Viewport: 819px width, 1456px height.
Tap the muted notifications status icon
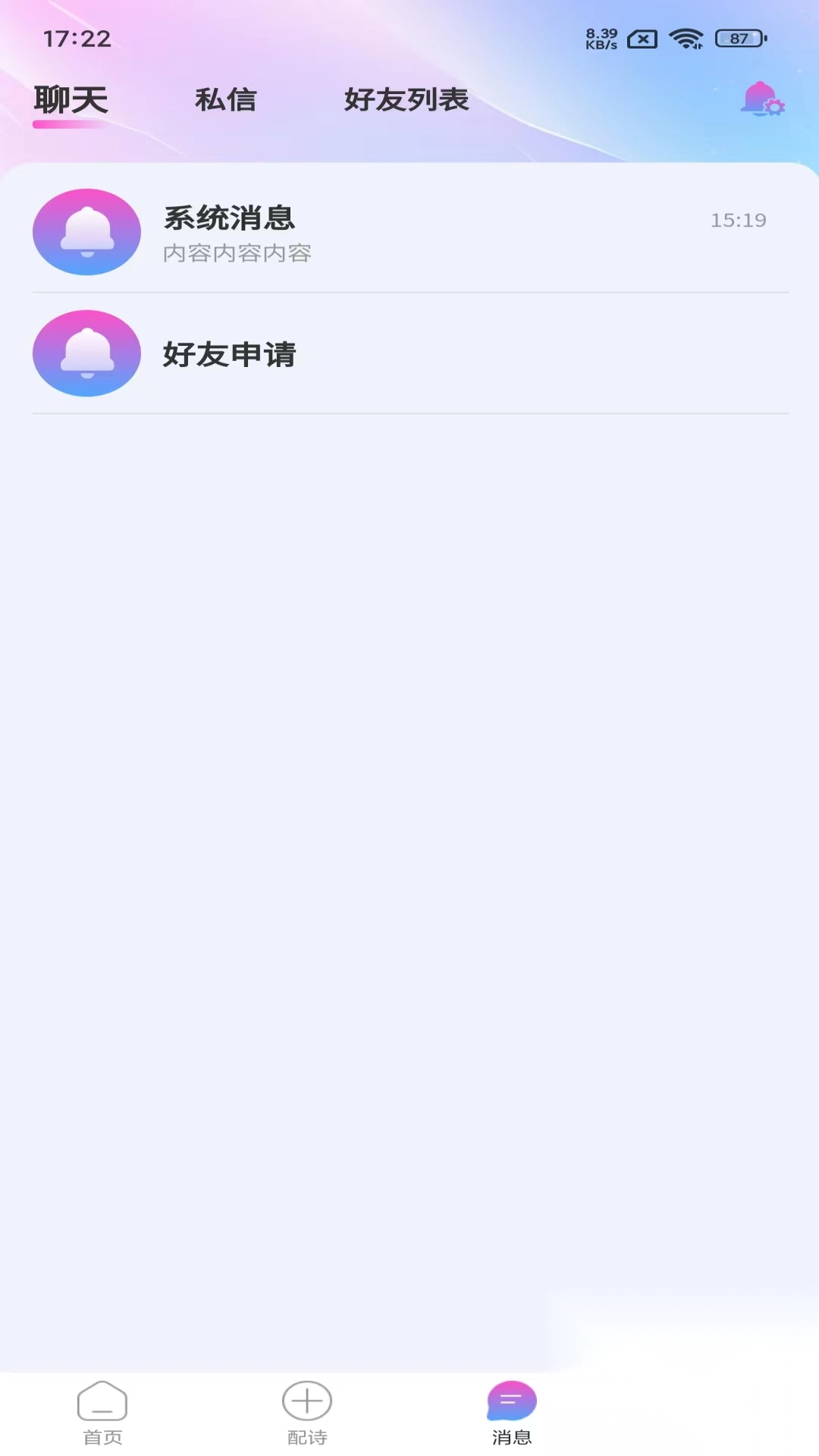tap(641, 38)
